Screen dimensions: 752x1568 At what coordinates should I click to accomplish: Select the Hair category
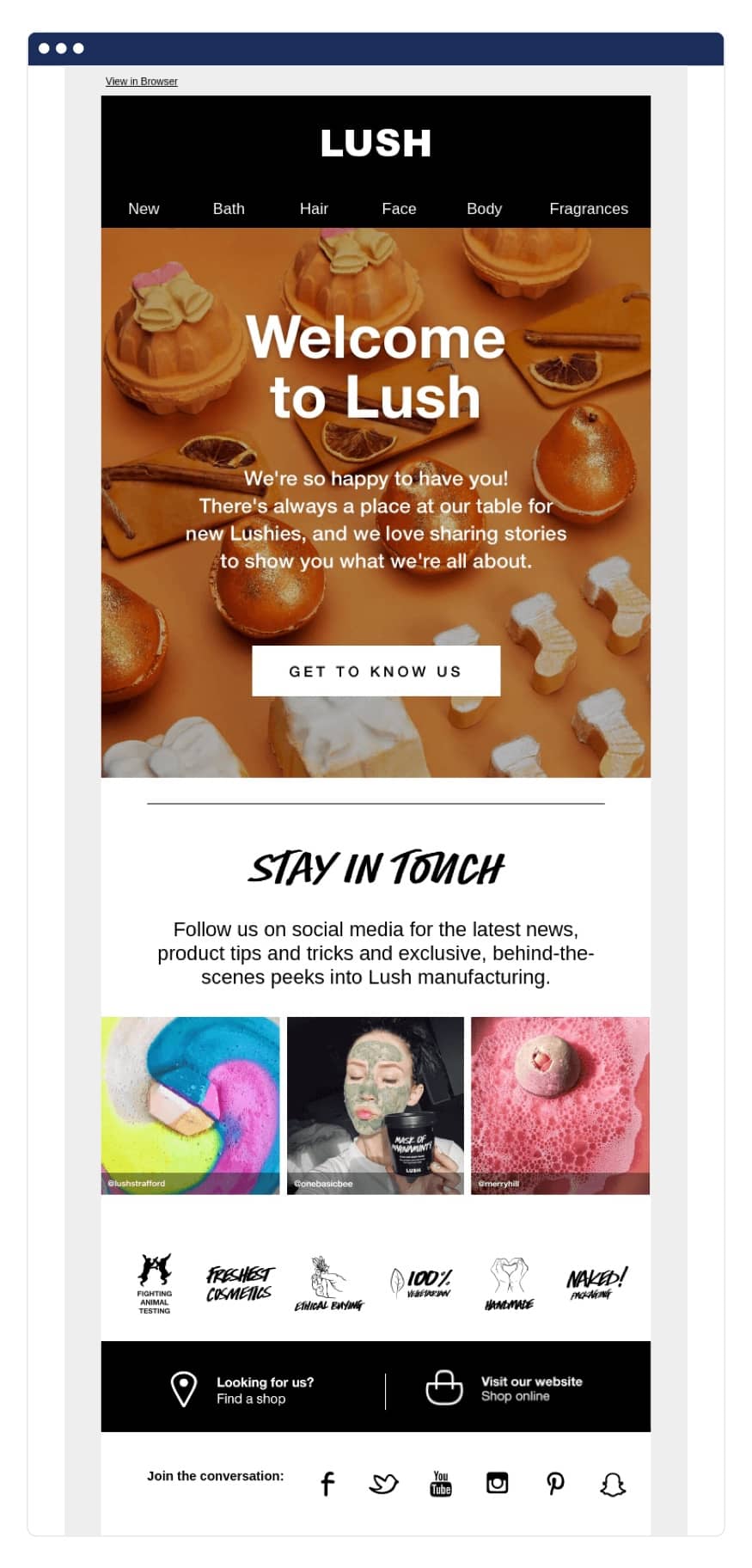tap(314, 209)
